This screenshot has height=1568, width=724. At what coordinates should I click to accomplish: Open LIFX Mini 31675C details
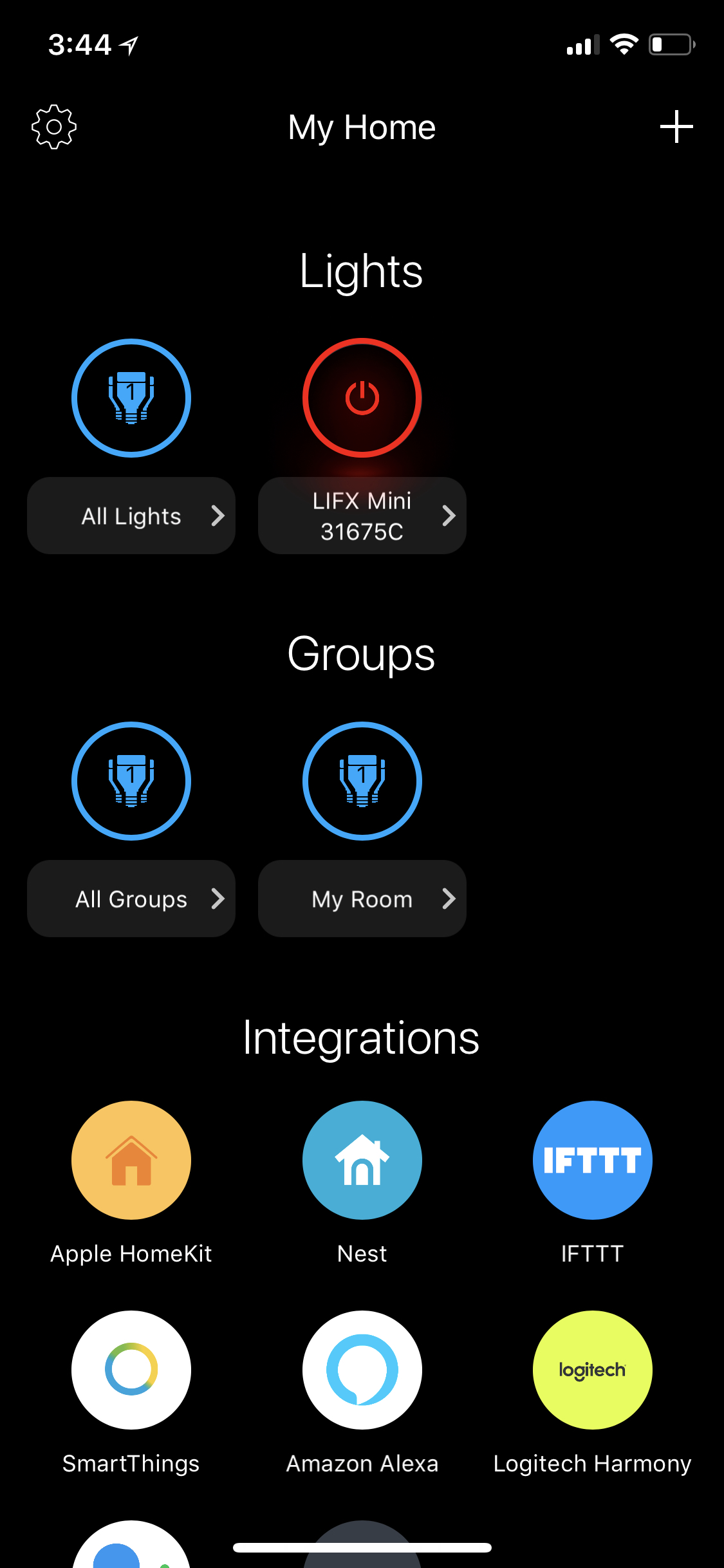point(362,516)
